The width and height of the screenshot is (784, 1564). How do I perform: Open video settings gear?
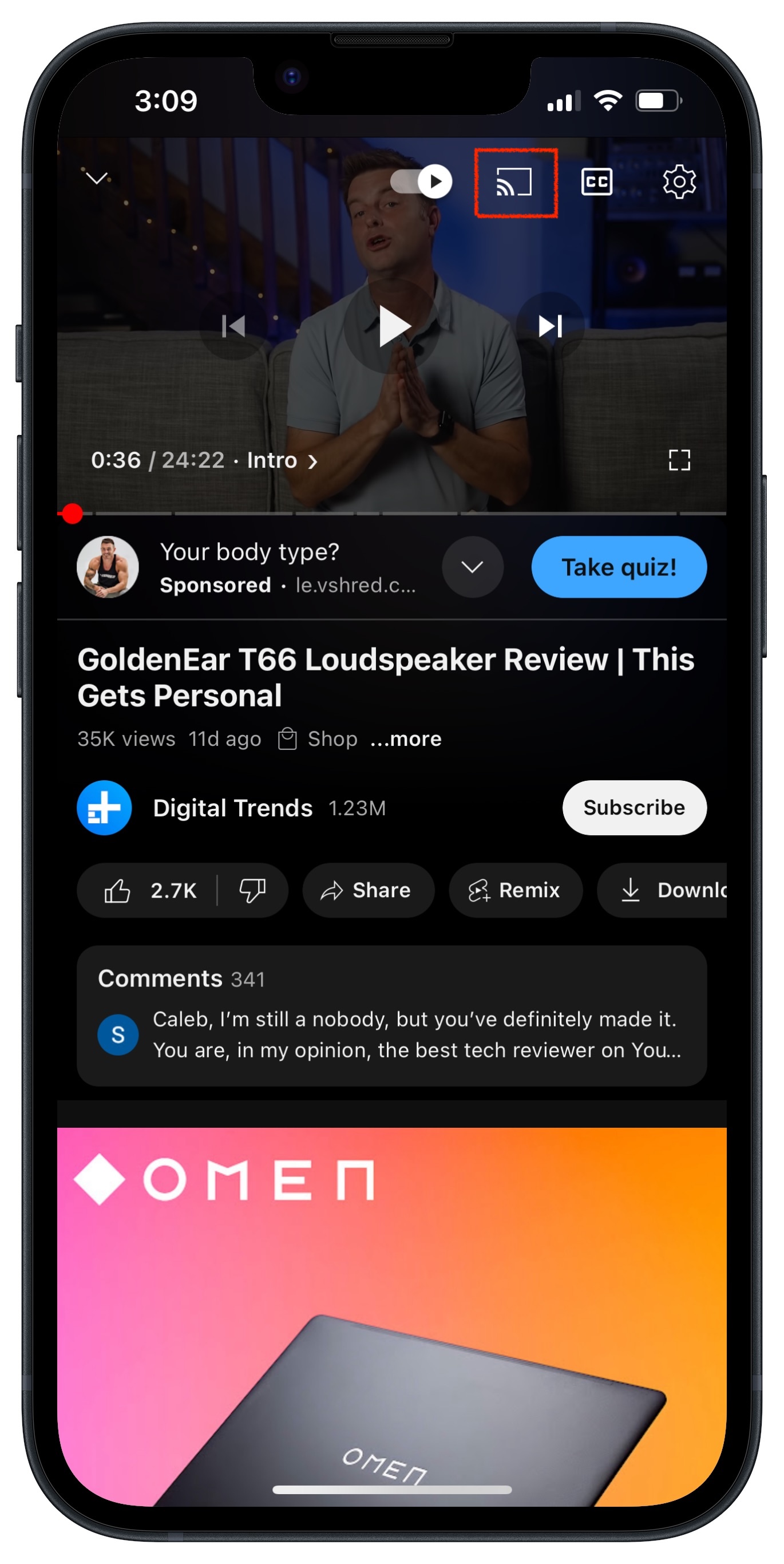pos(679,181)
